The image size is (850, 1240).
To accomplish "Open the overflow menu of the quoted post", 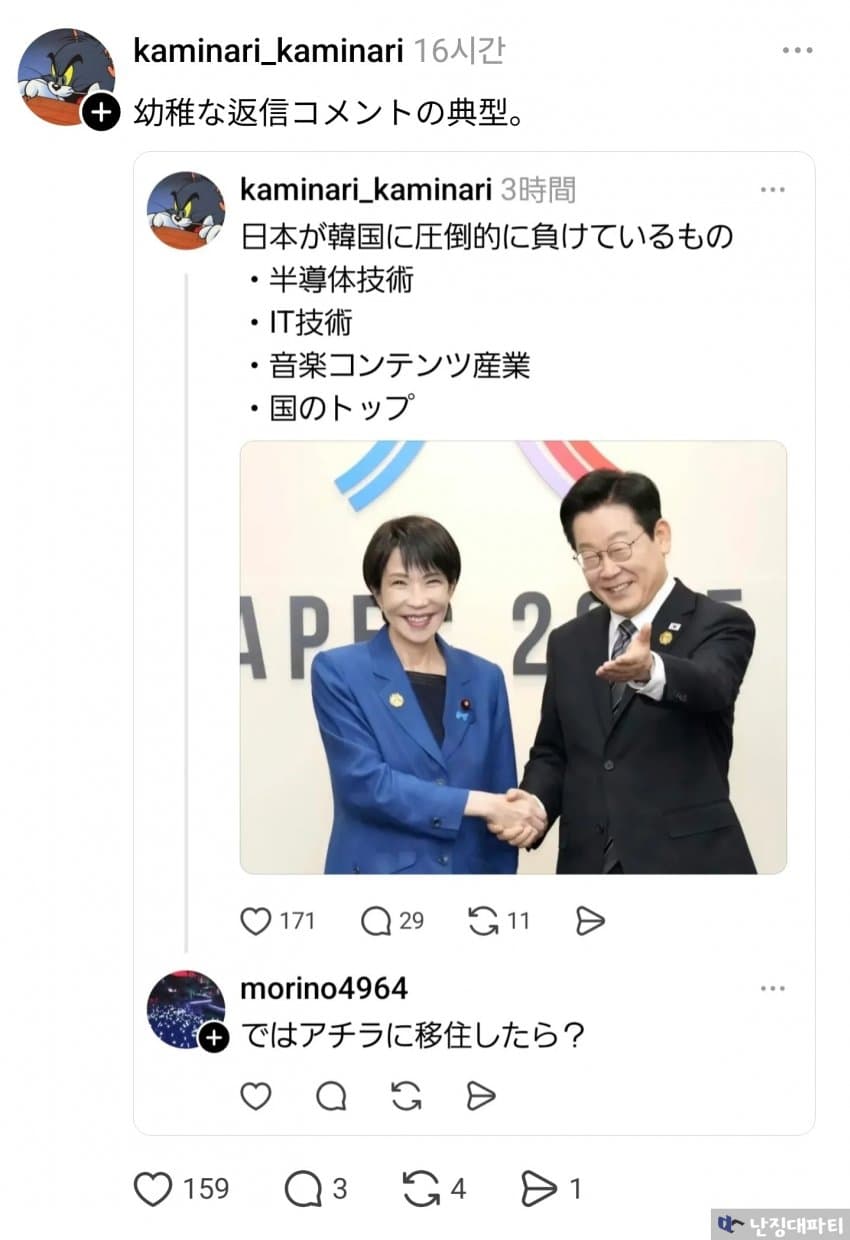I will tap(773, 189).
